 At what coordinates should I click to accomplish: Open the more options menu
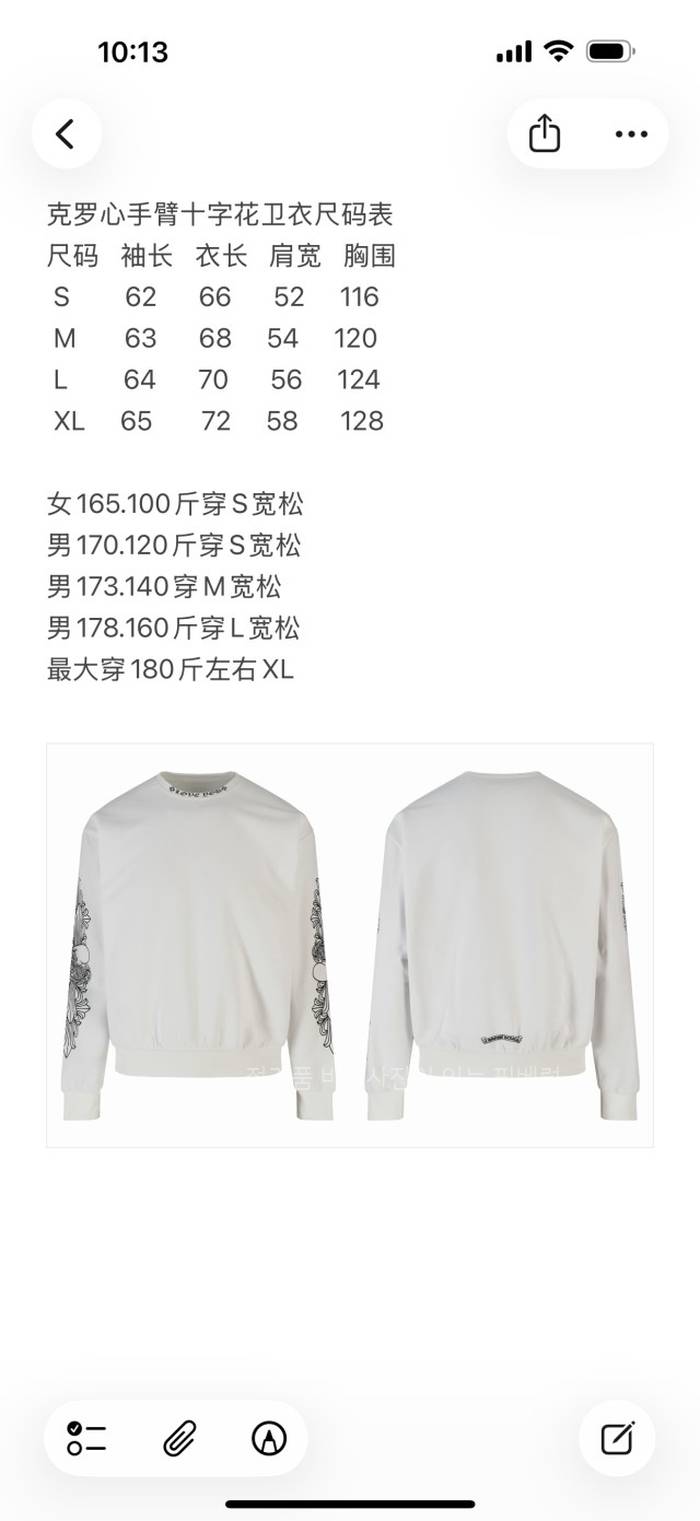point(631,134)
